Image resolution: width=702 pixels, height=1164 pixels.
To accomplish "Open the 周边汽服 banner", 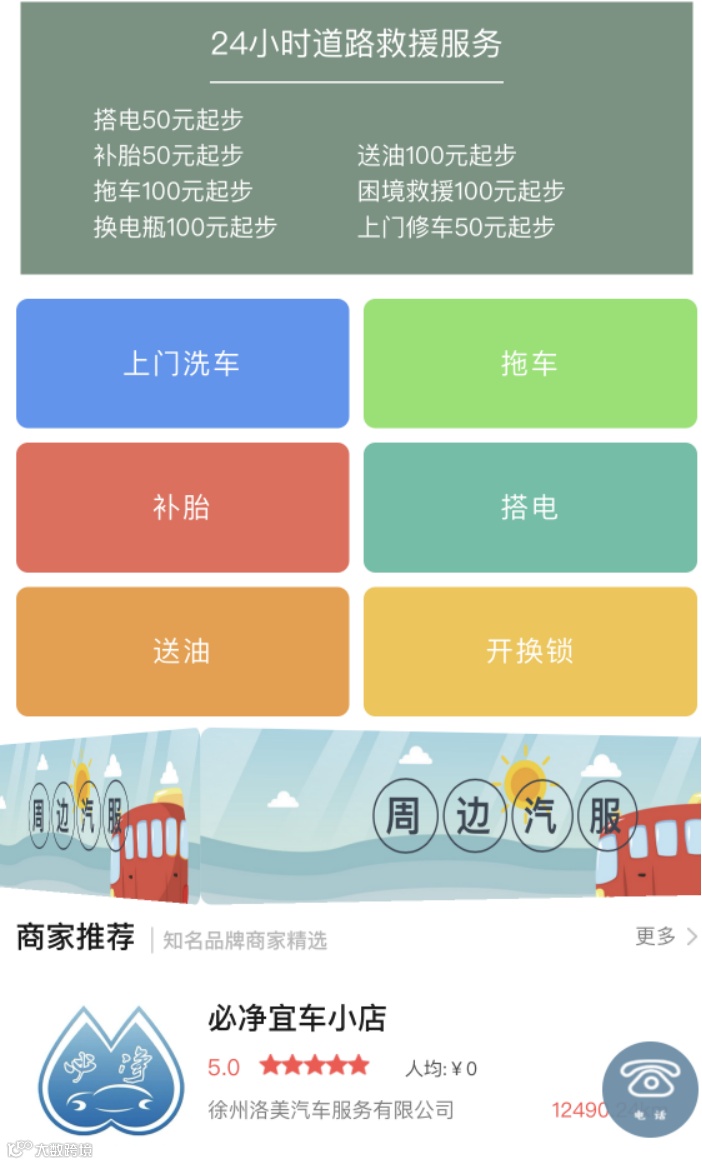I will pos(450,816).
